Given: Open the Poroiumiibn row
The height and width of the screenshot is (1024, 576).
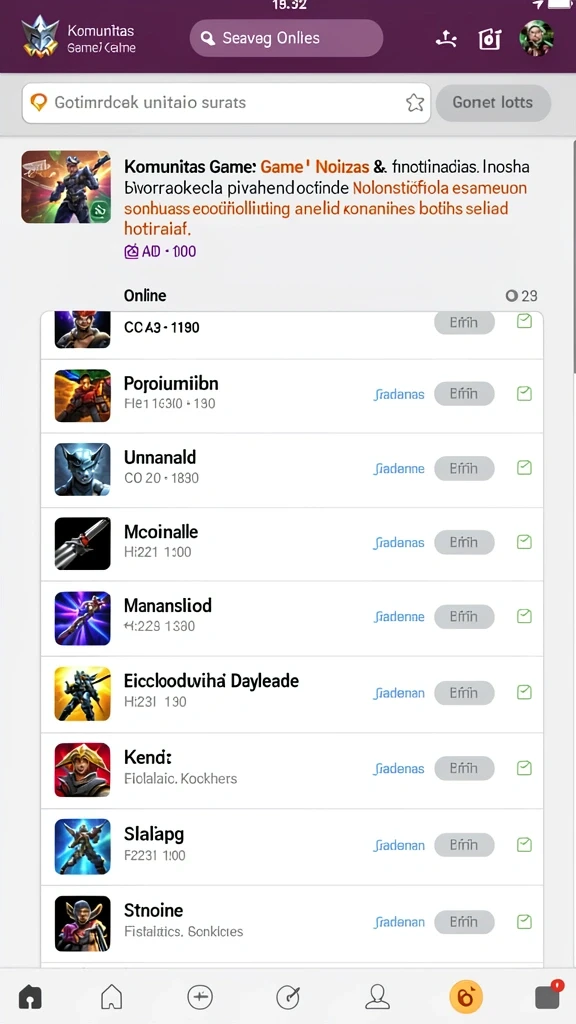Looking at the screenshot, I should [x=292, y=396].
